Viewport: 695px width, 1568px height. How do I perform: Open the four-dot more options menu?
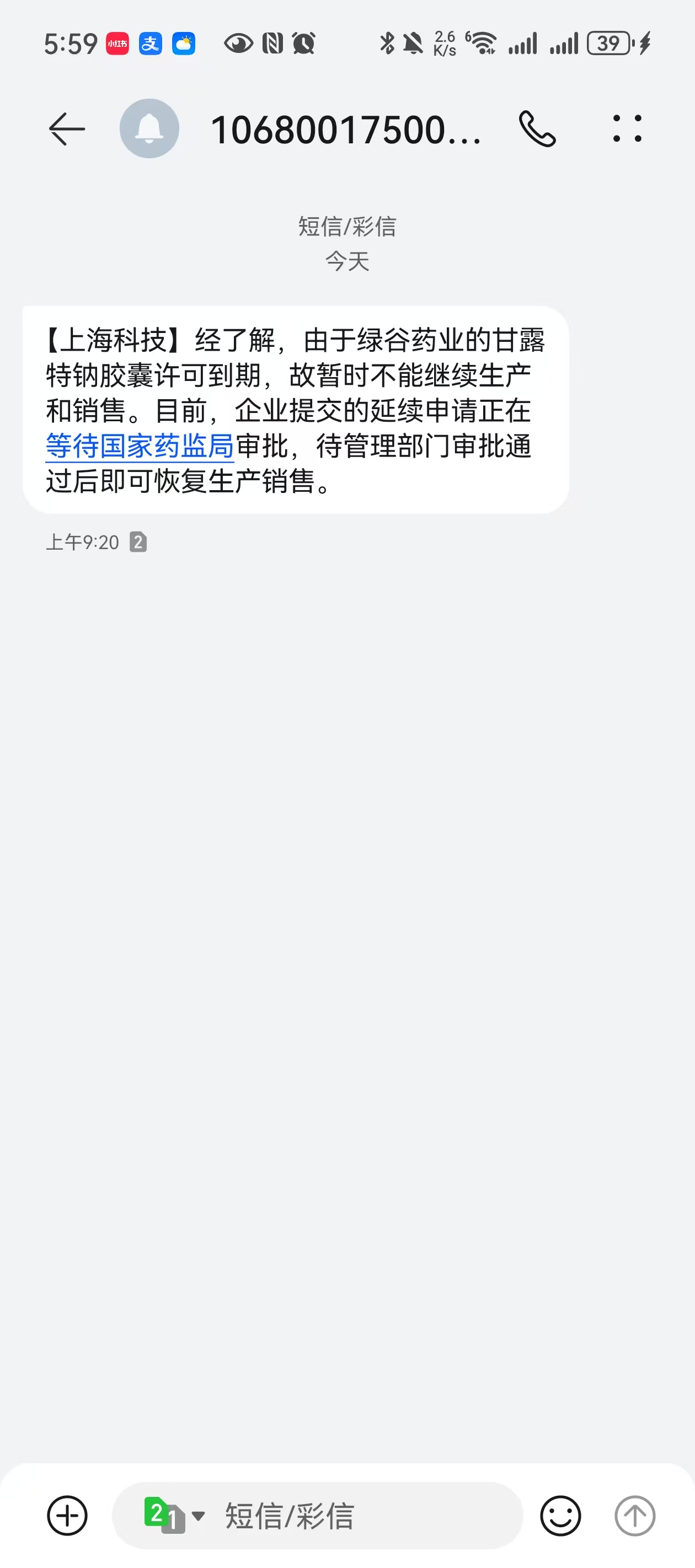tap(627, 129)
